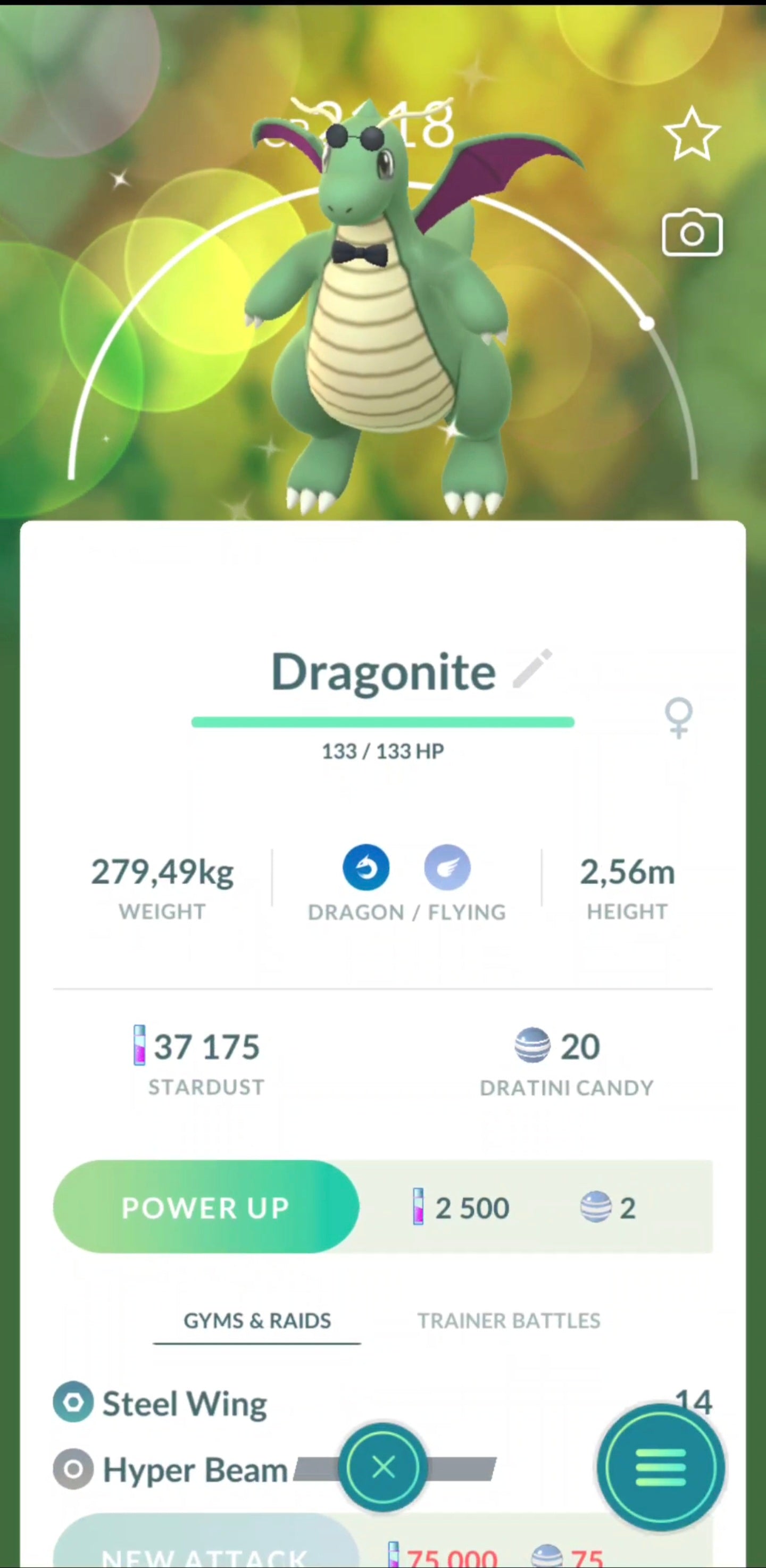Select the Steel Wing fast move
Viewport: 766px width, 1568px height.
pyautogui.click(x=185, y=1404)
